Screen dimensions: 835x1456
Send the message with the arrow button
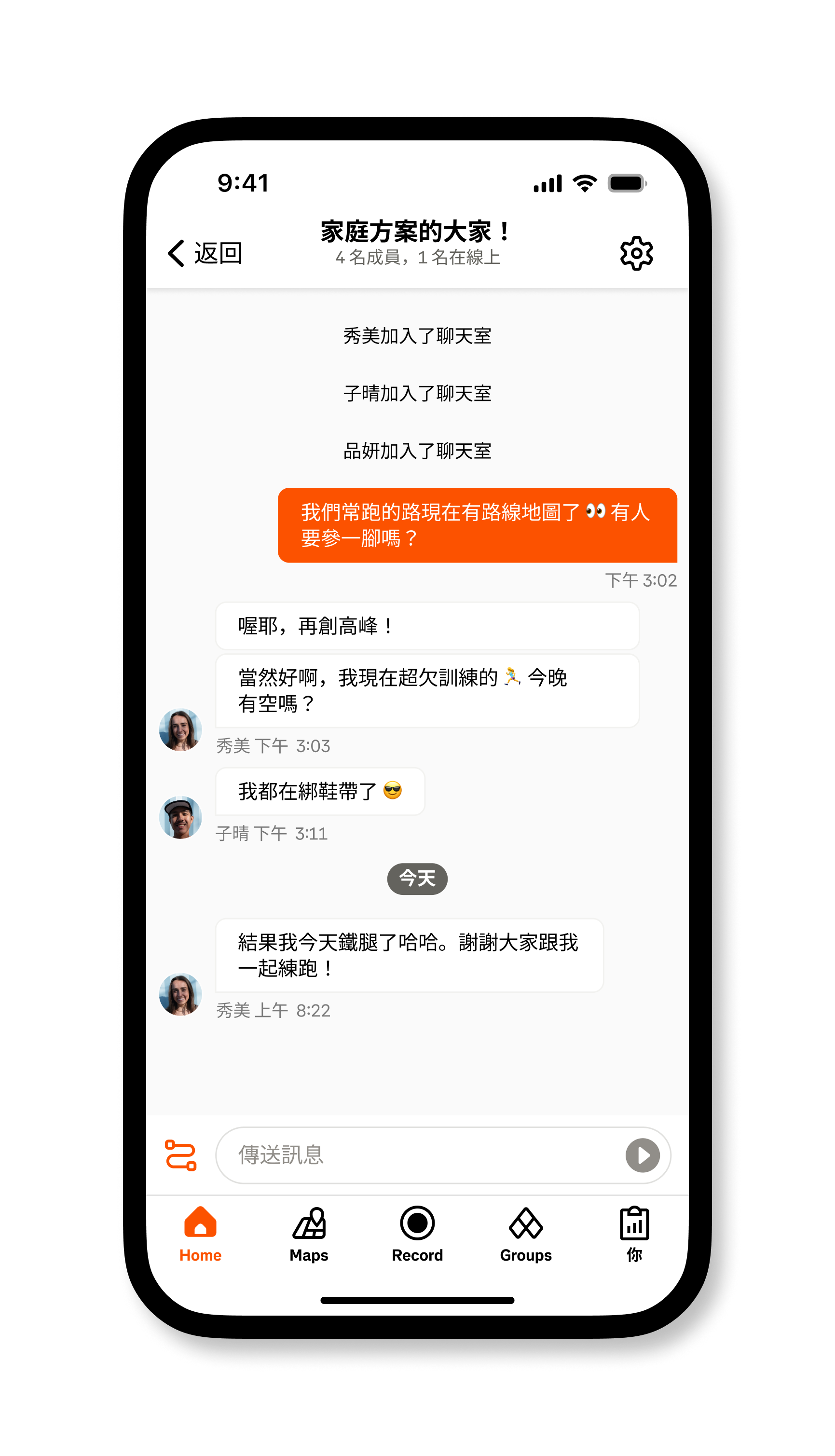[x=643, y=1154]
